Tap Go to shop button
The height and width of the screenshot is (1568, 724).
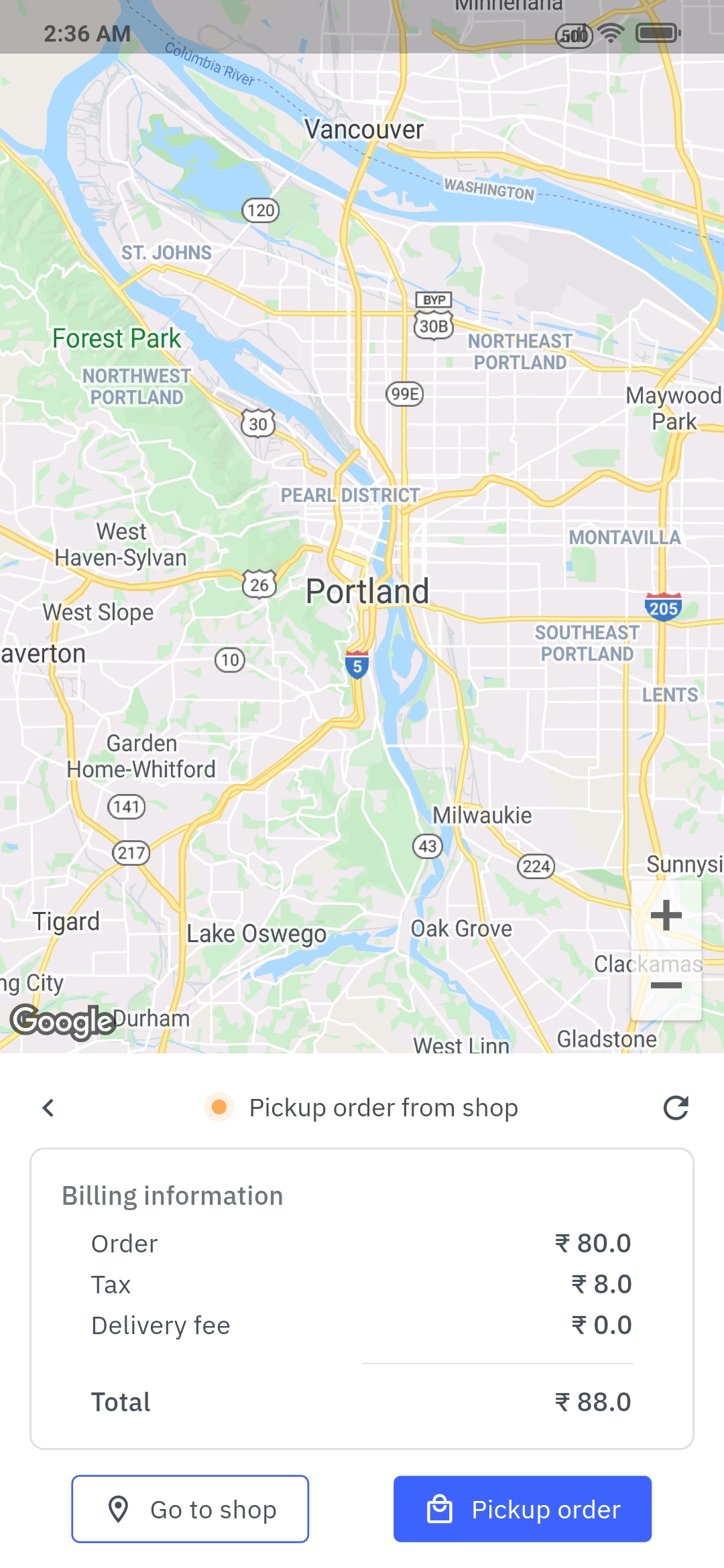(190, 1509)
